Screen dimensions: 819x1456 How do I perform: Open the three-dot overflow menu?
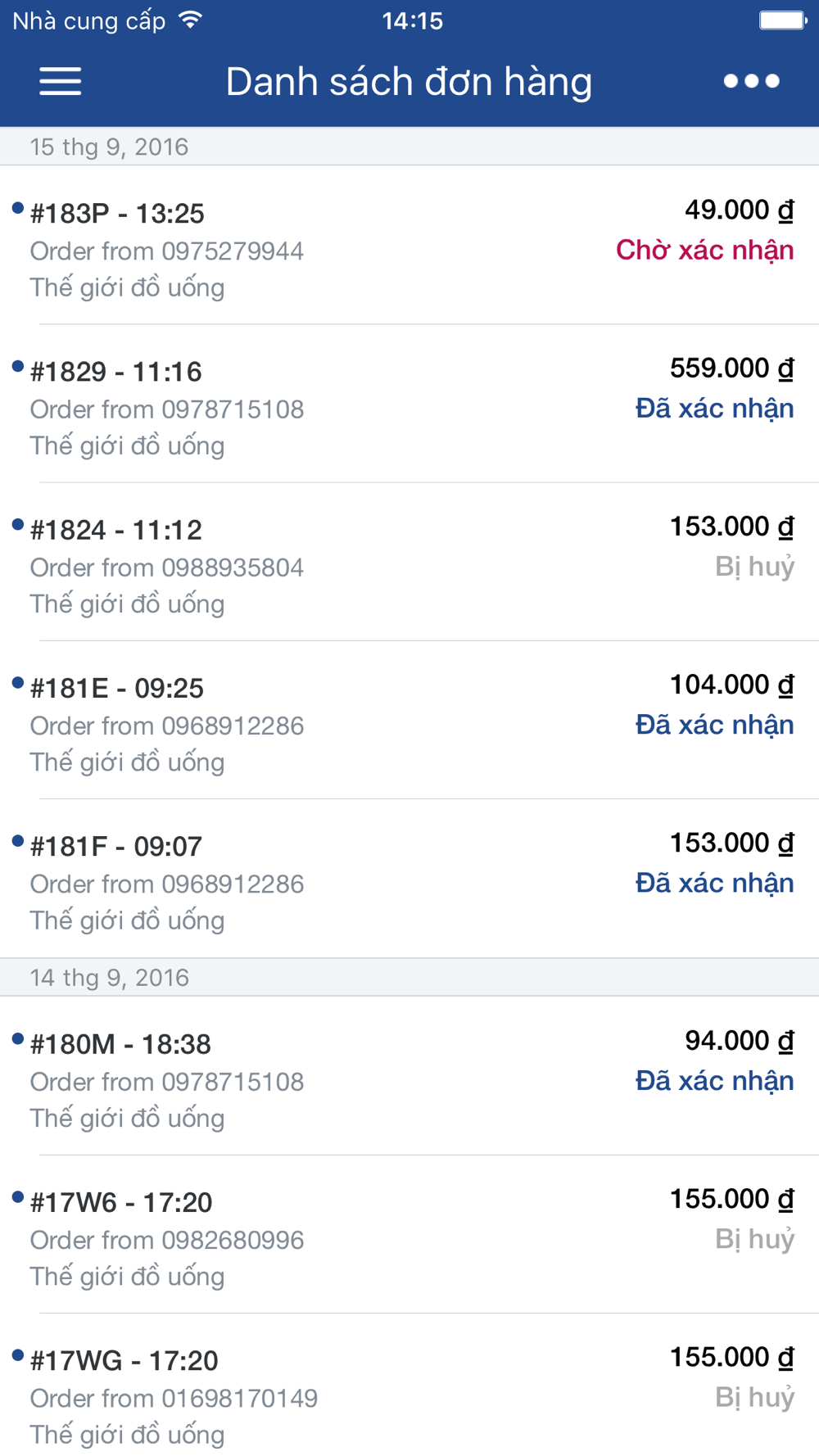[751, 81]
